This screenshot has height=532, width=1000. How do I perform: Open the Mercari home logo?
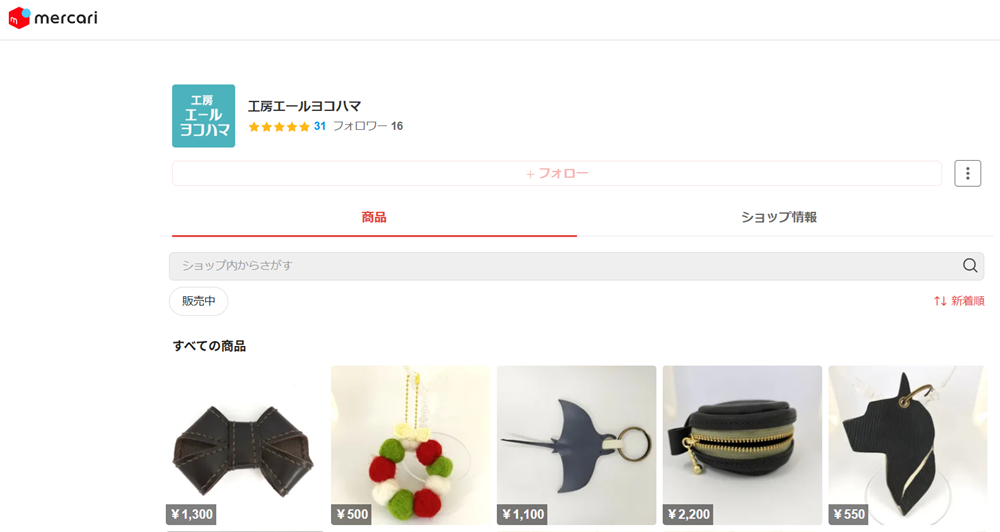tap(53, 18)
